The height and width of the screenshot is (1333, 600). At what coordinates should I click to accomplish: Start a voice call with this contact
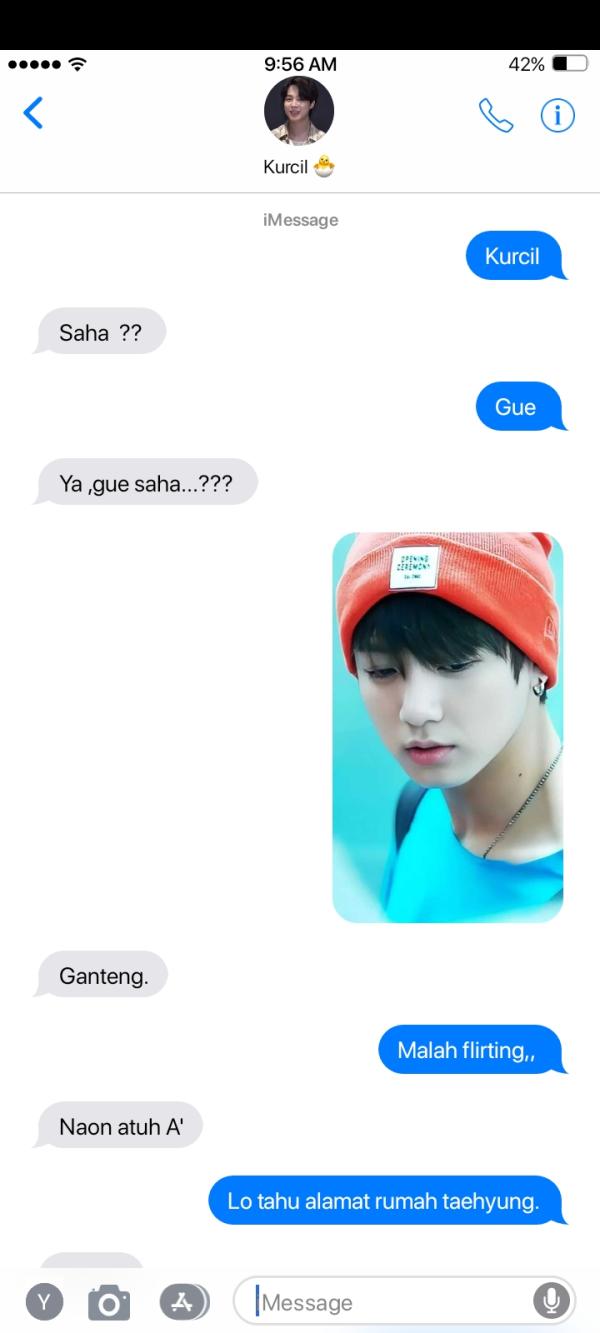click(x=495, y=115)
